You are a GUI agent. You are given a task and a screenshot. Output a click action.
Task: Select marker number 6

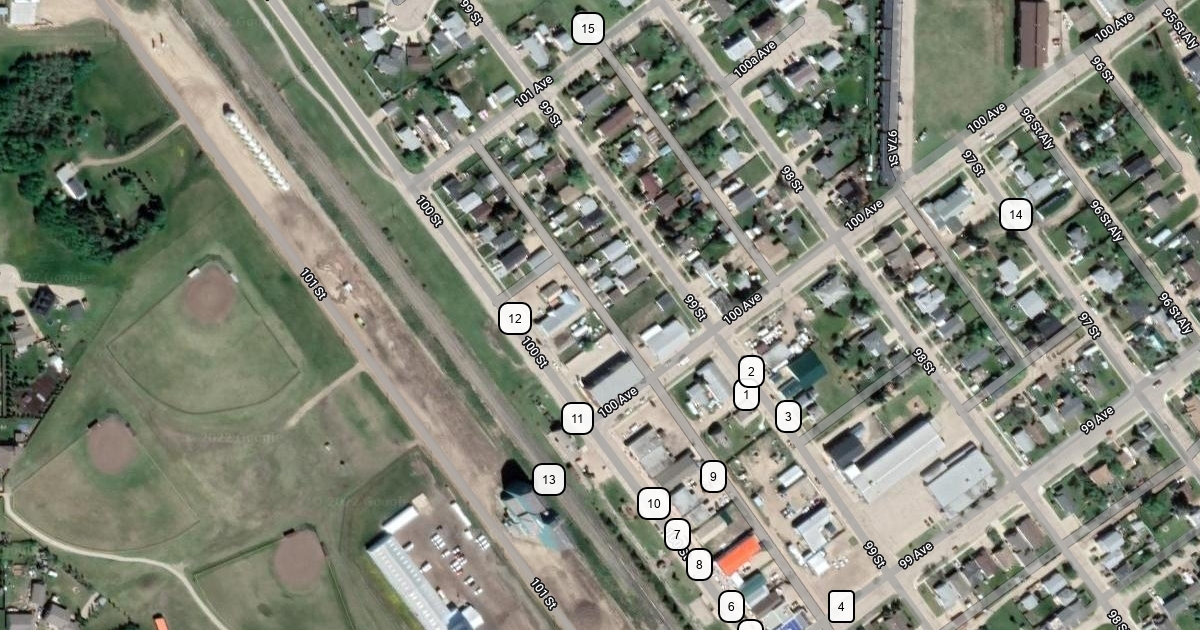coord(731,606)
